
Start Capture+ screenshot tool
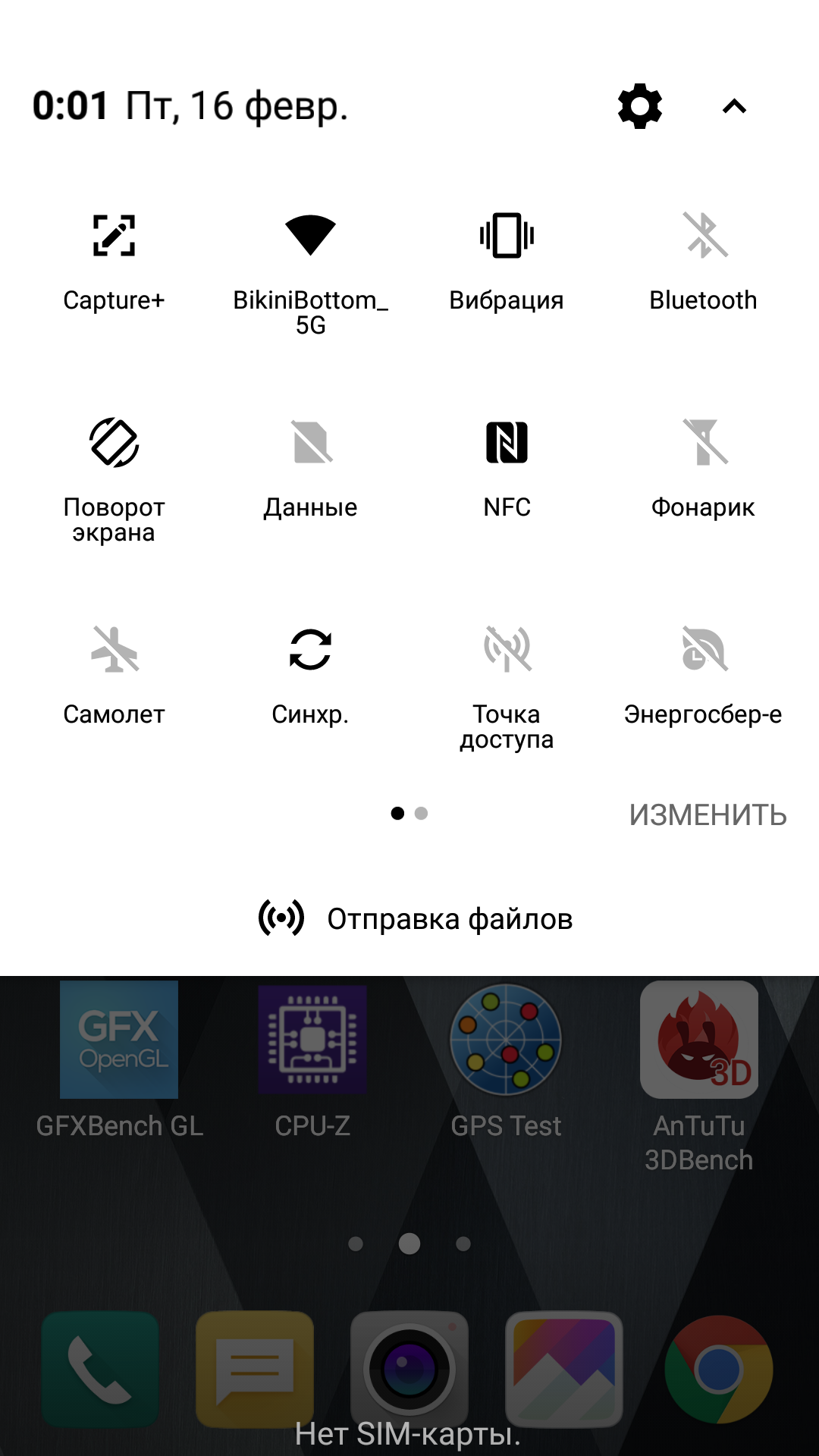tap(114, 236)
